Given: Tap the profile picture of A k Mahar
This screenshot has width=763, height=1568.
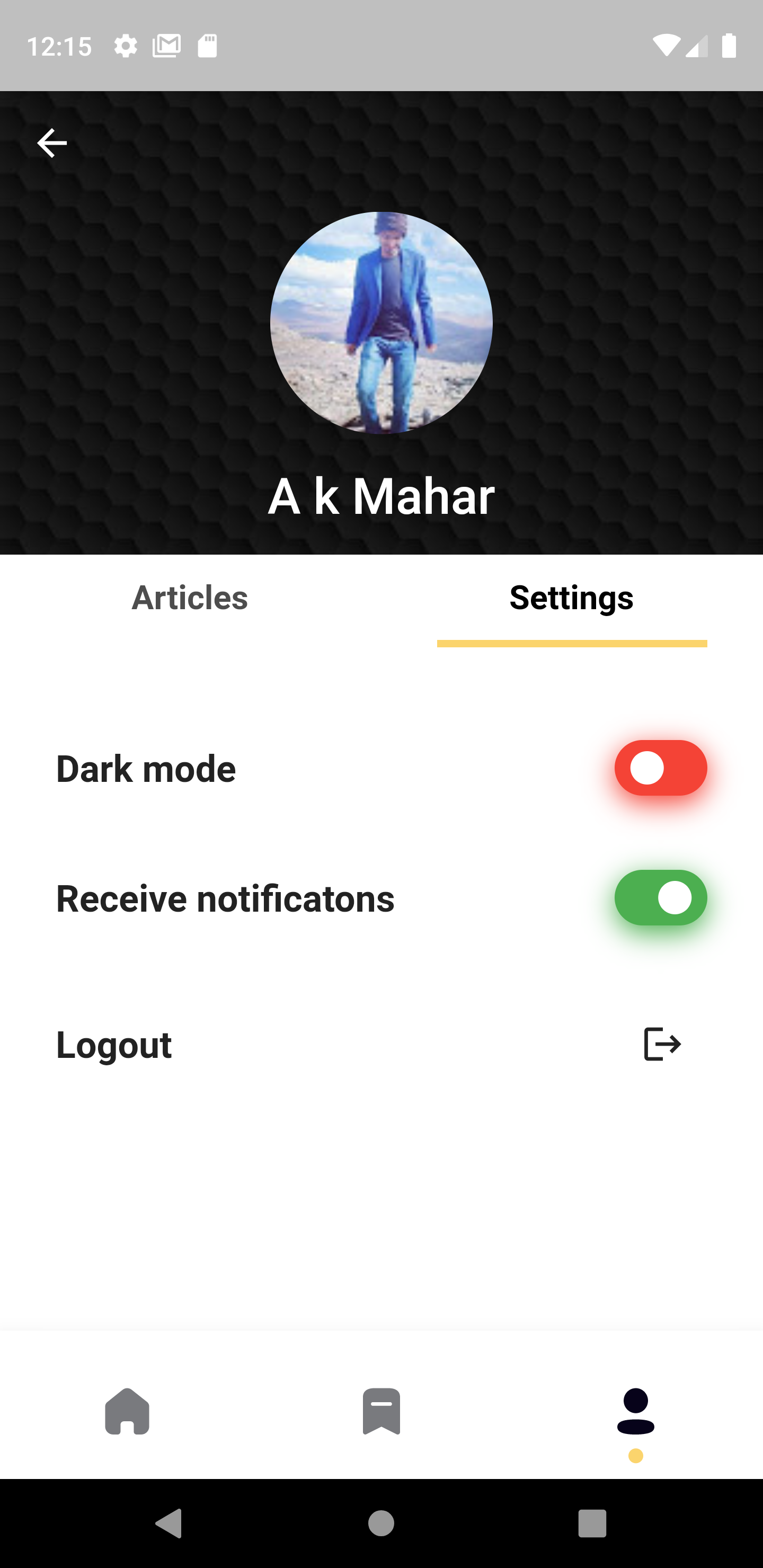Looking at the screenshot, I should click(381, 323).
